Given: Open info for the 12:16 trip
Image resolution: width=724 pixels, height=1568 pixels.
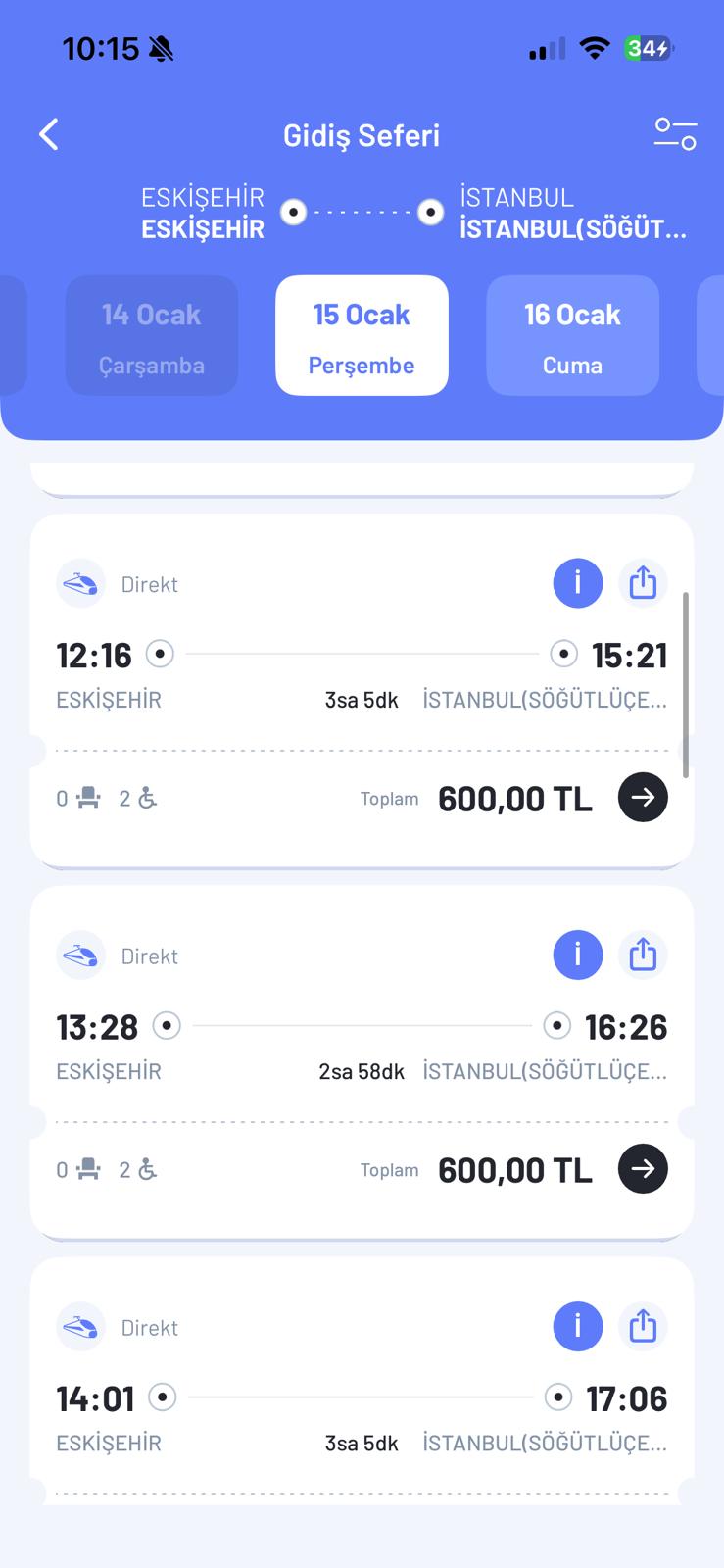Looking at the screenshot, I should (577, 582).
